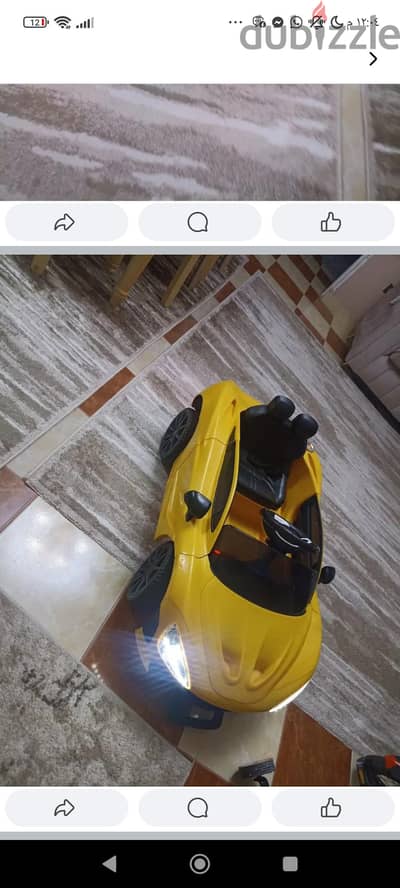Screen dimensions: 400x888
Task: Share the top carpet photo
Action: (66, 223)
